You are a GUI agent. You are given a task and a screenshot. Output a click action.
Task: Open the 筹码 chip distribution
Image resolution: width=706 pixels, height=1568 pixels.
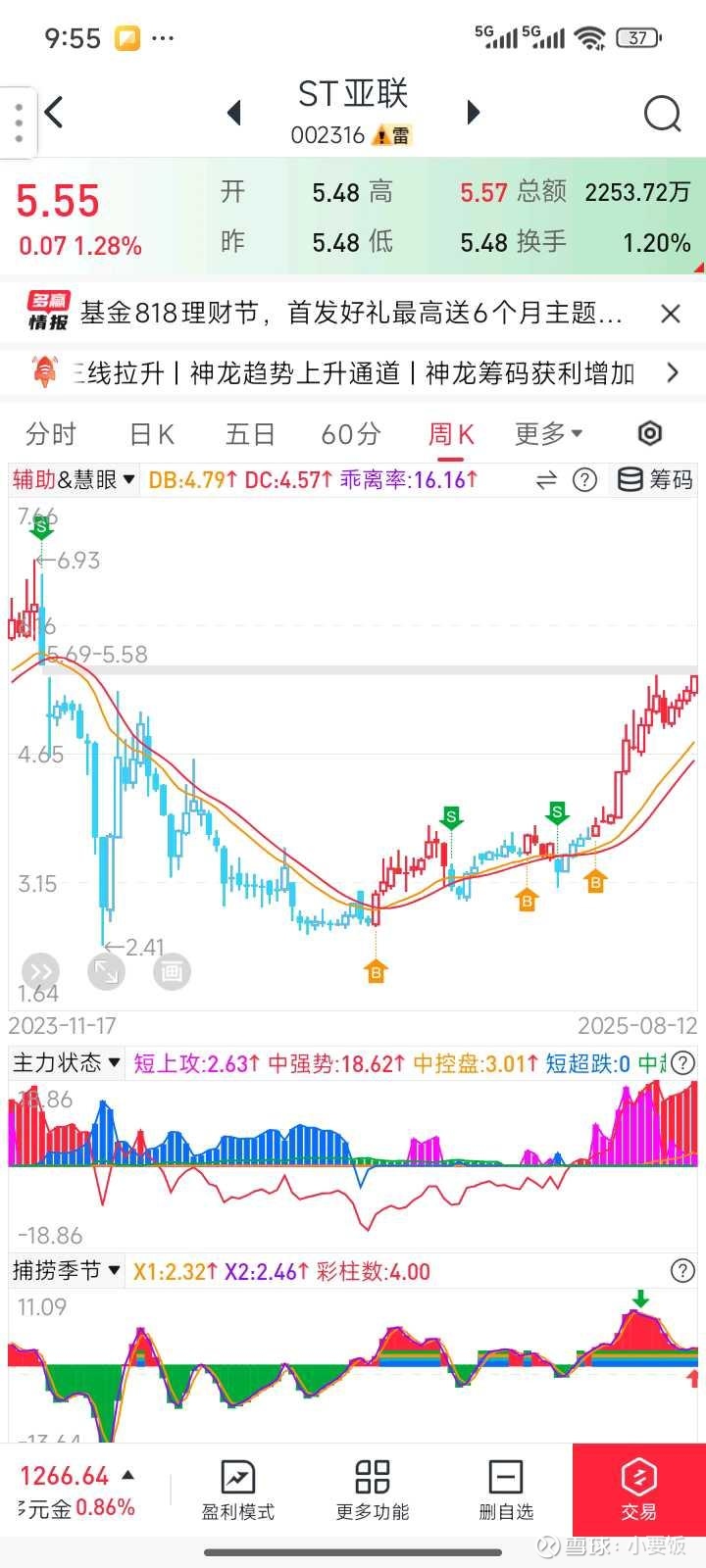(656, 479)
